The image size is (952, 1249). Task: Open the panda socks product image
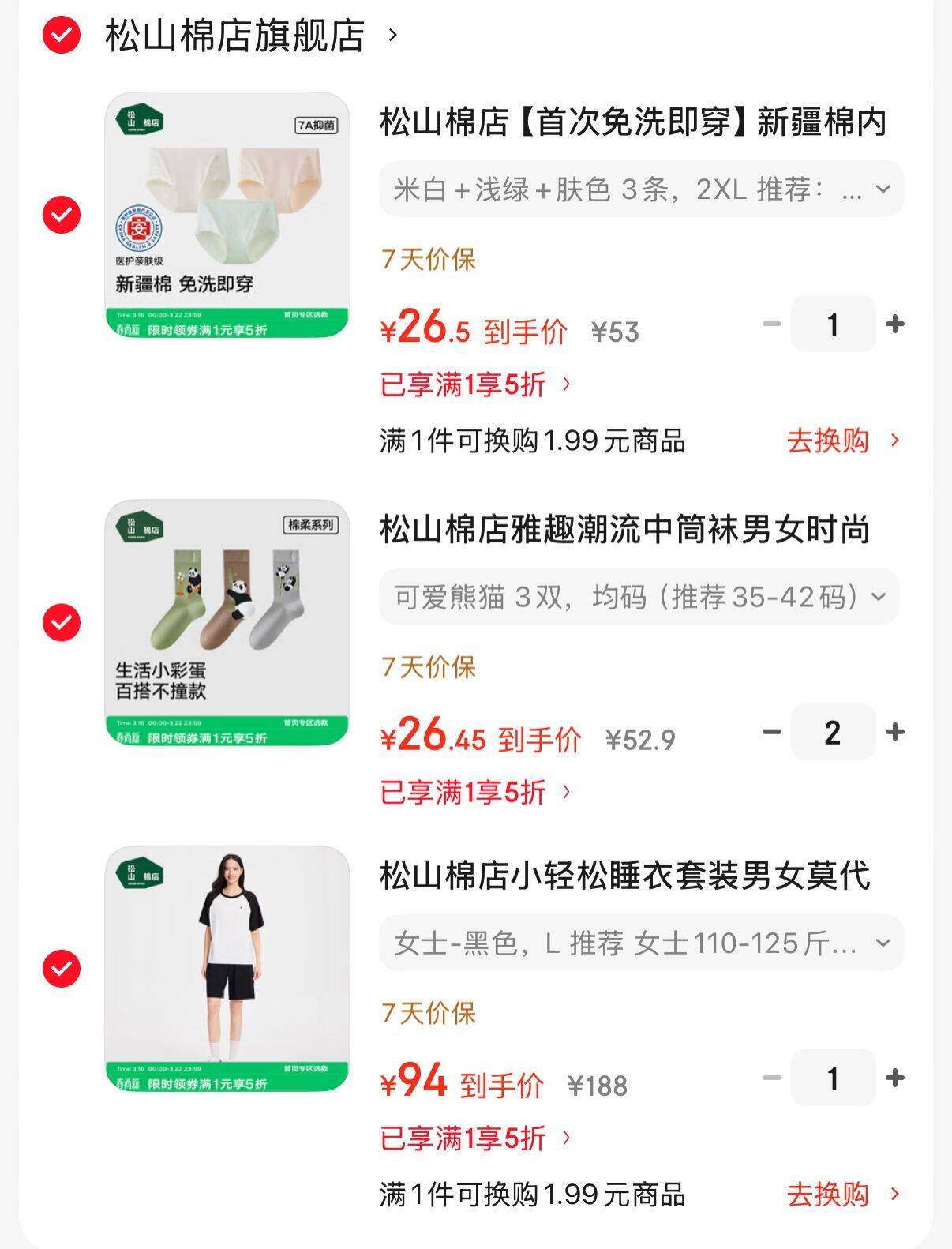(x=227, y=622)
